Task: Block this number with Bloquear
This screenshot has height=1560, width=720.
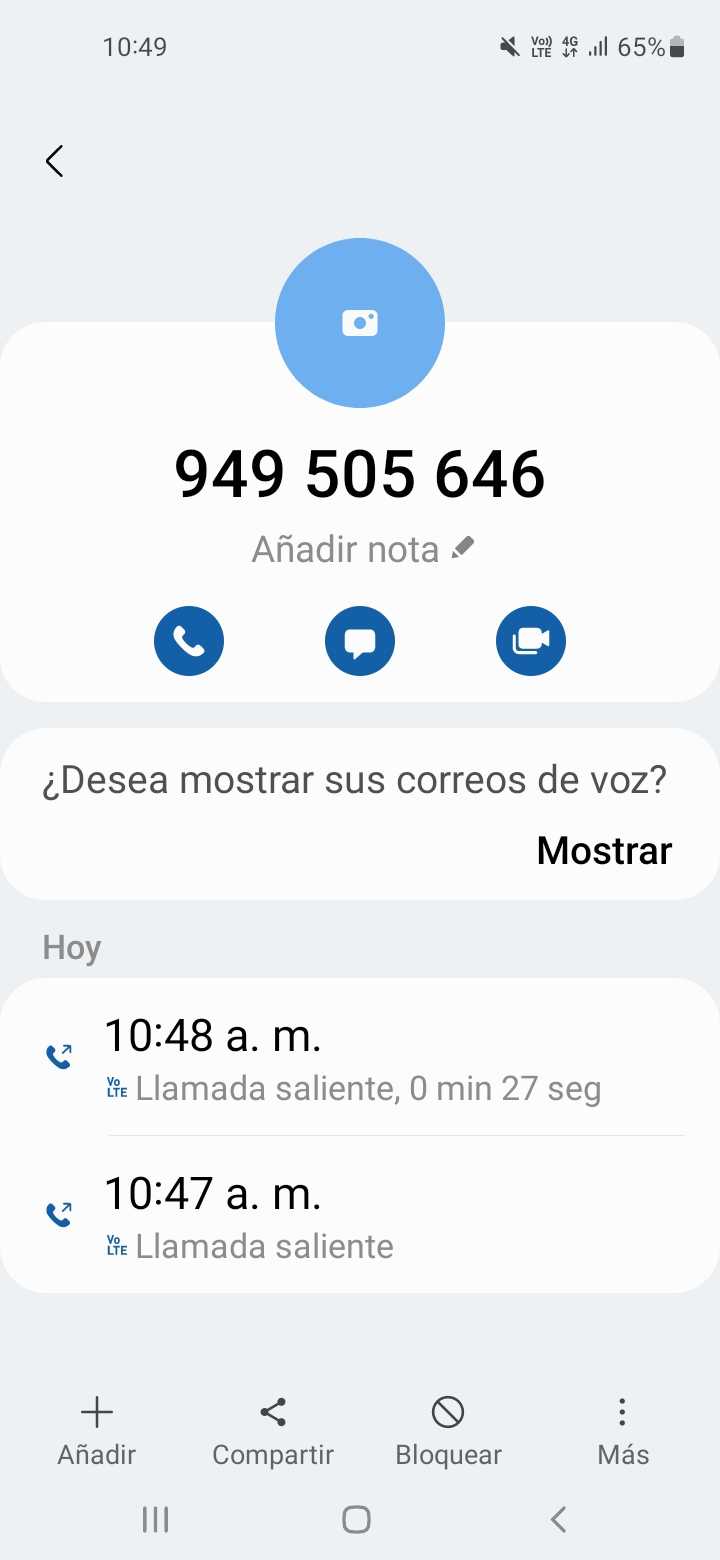Action: (x=448, y=1431)
